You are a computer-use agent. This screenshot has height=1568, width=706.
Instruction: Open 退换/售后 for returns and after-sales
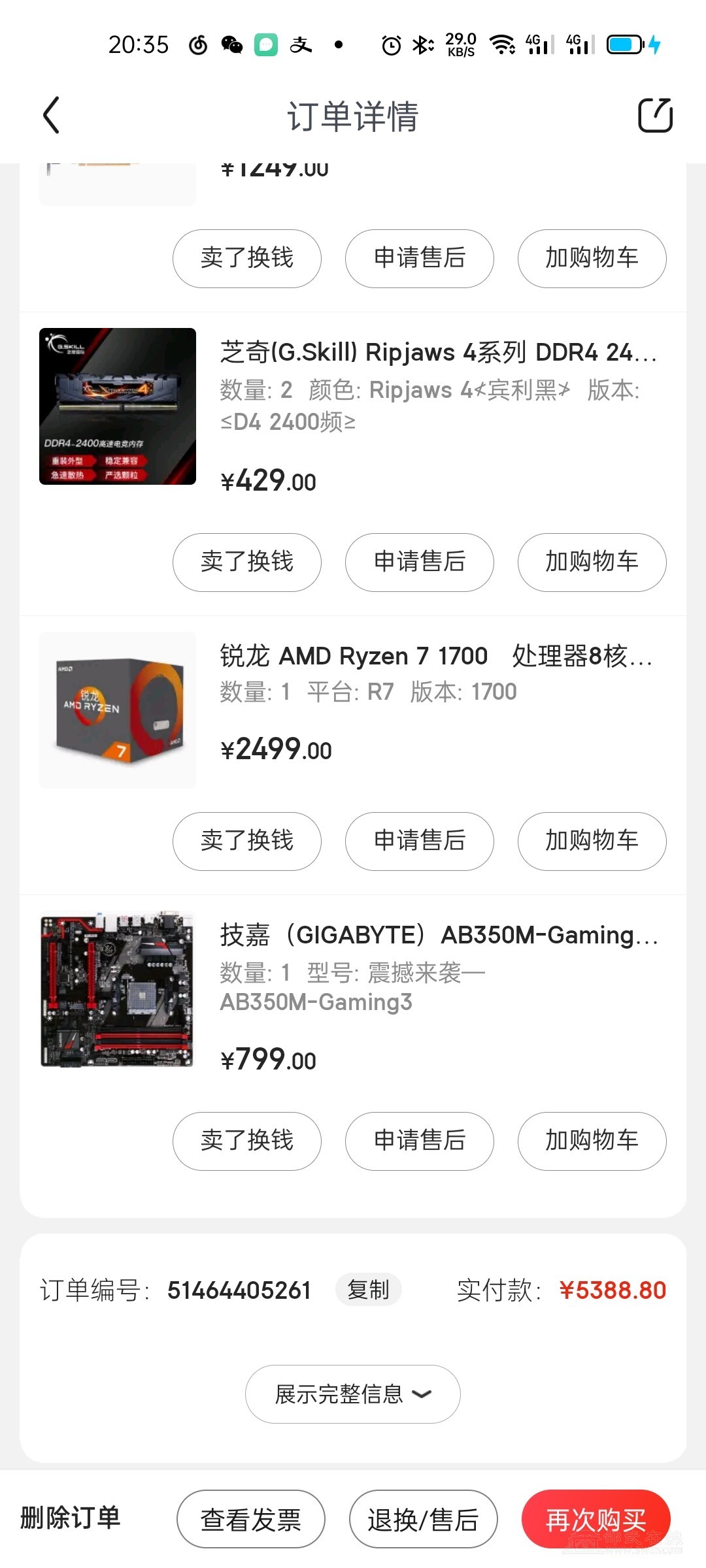click(423, 1519)
